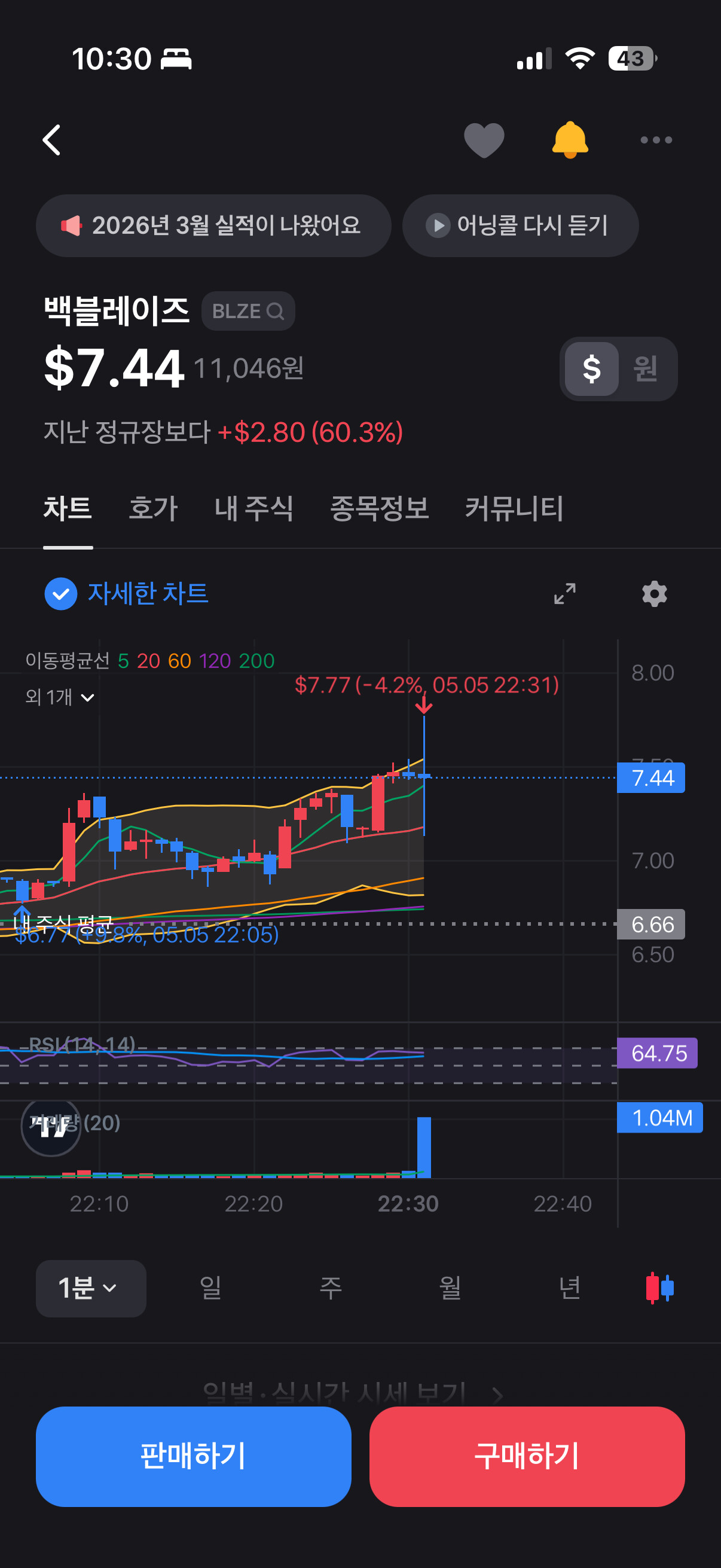This screenshot has height=1568, width=721.
Task: Tap 구매하기 to buy
Action: (x=527, y=1456)
